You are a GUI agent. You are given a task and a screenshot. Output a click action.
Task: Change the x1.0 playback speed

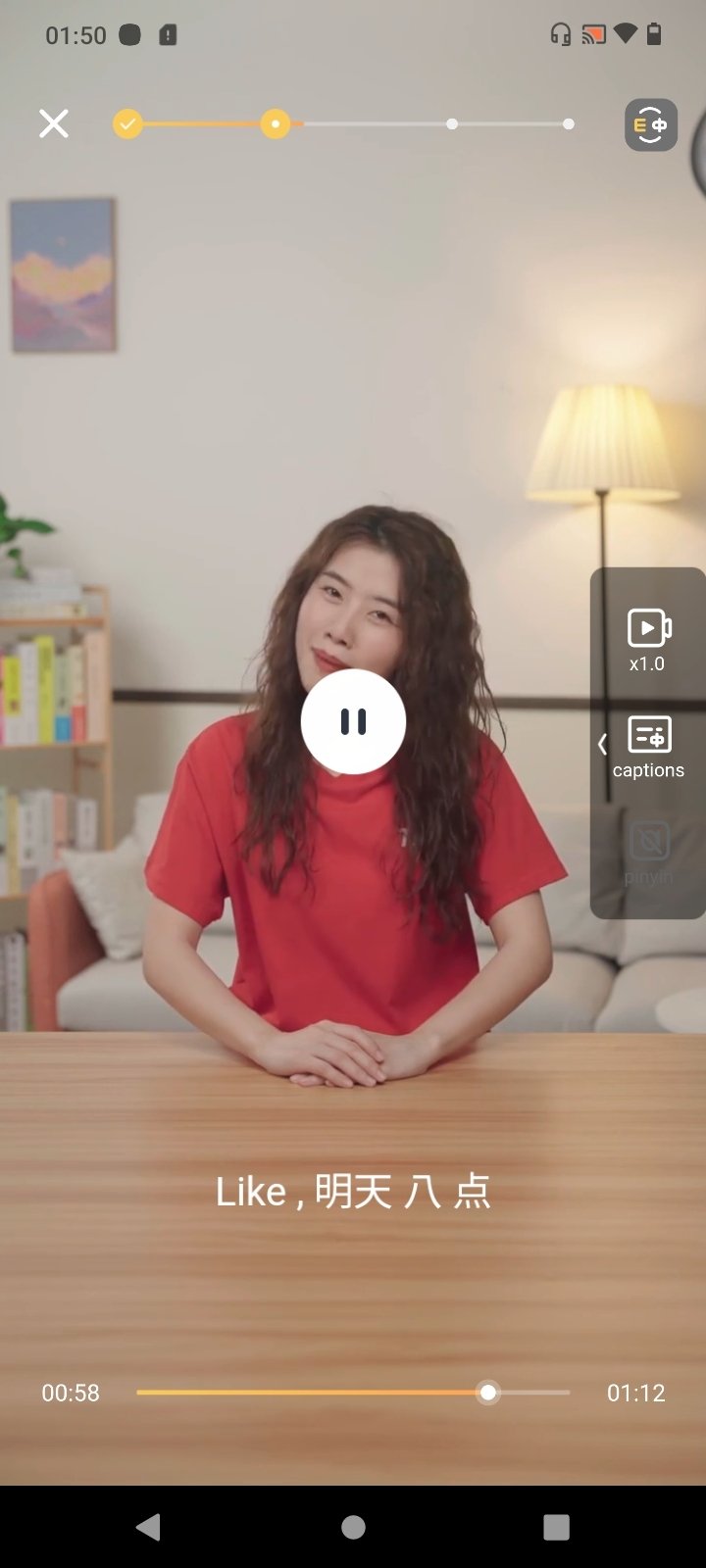648,640
